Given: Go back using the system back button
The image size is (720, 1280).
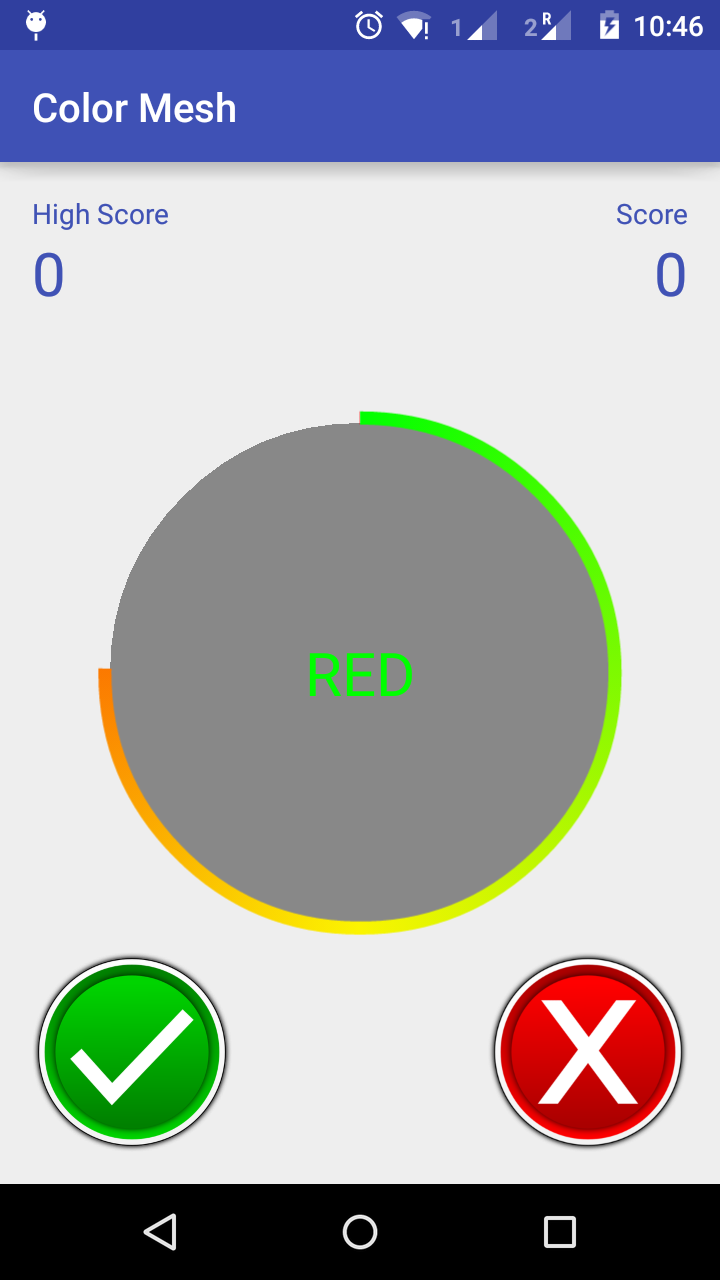Looking at the screenshot, I should [x=160, y=1232].
